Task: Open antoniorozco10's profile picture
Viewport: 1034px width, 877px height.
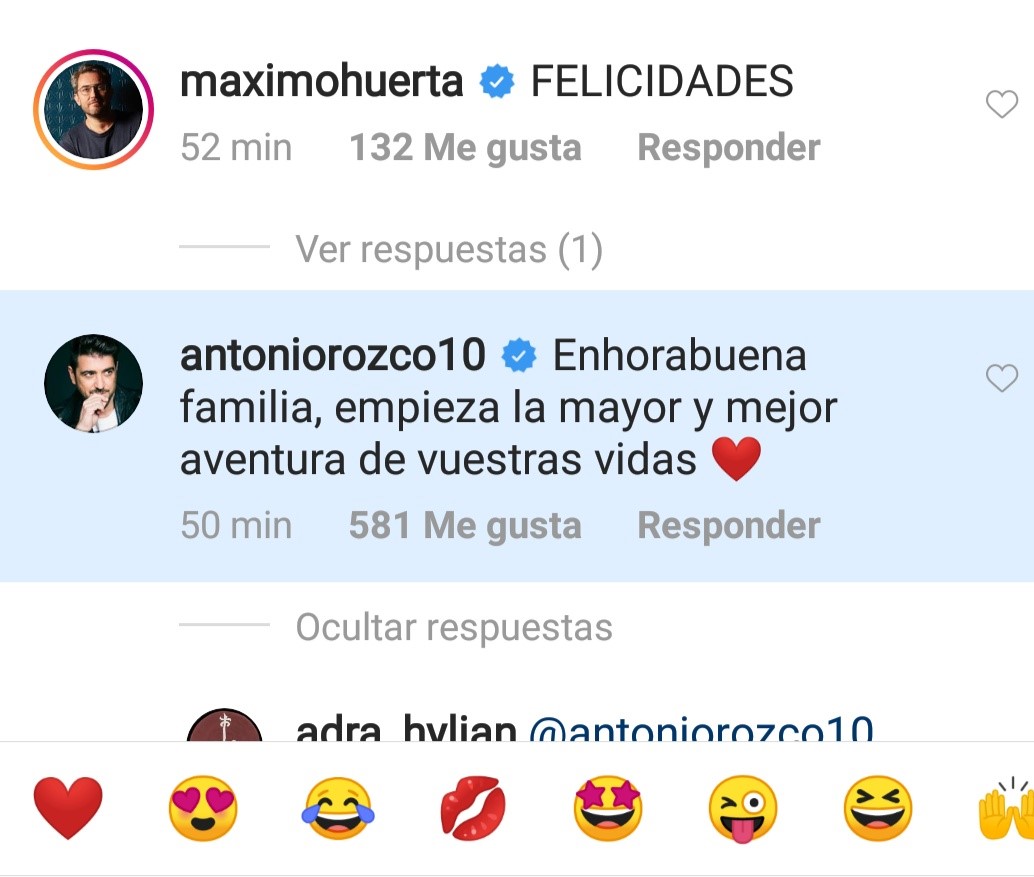Action: pyautogui.click(x=93, y=384)
